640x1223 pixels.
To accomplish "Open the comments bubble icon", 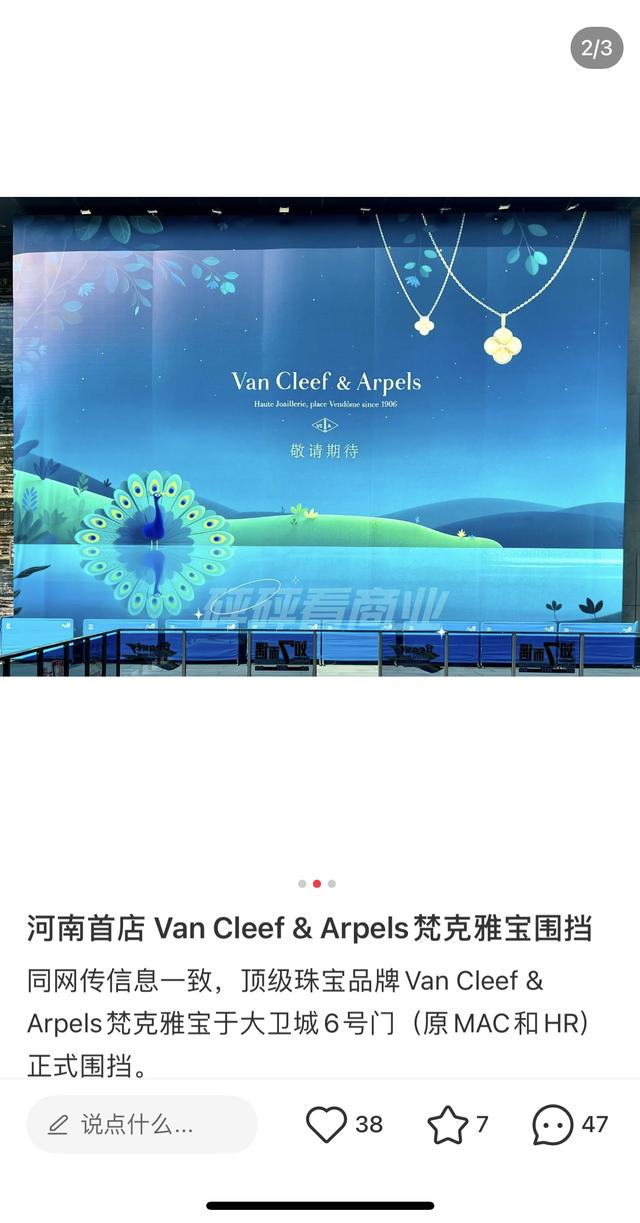I will (x=553, y=1125).
